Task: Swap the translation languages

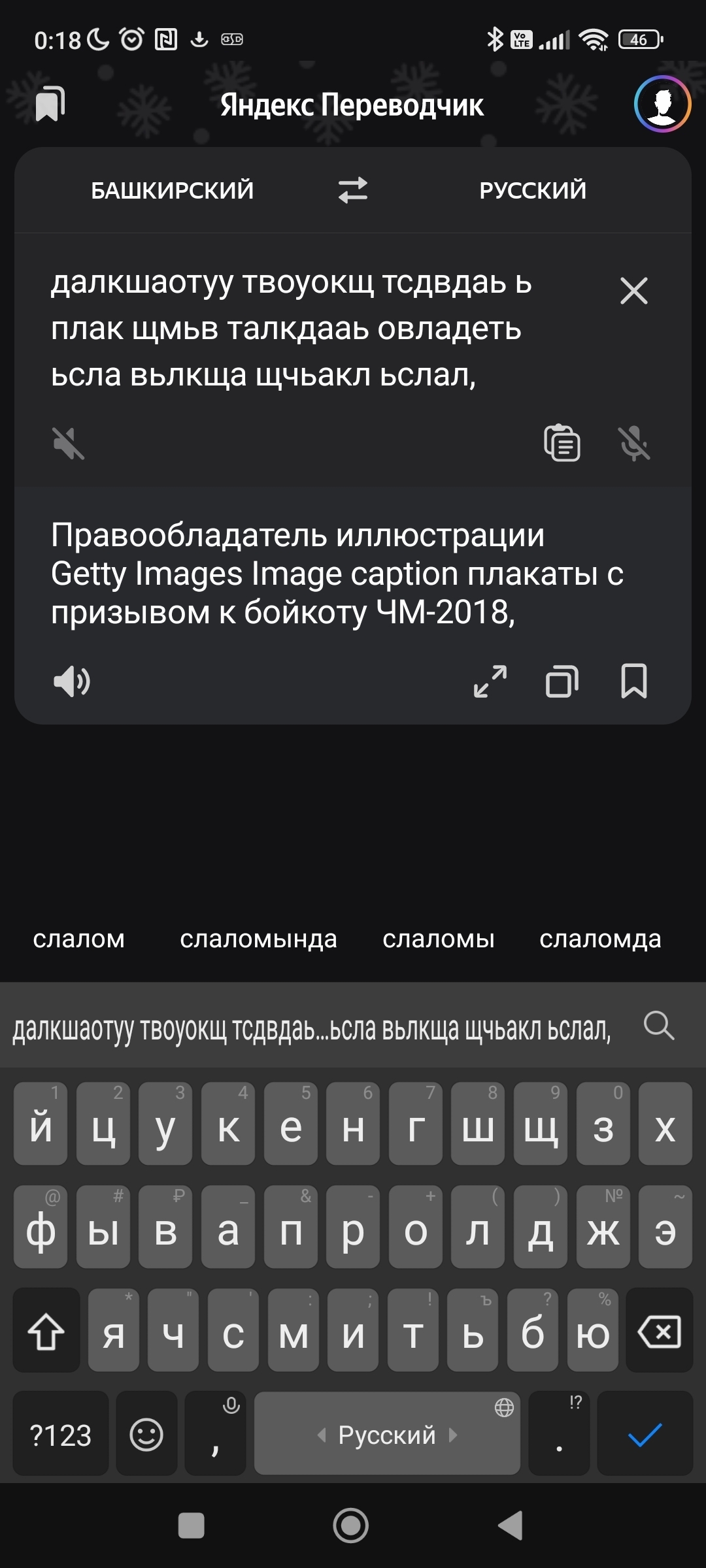Action: tap(353, 191)
